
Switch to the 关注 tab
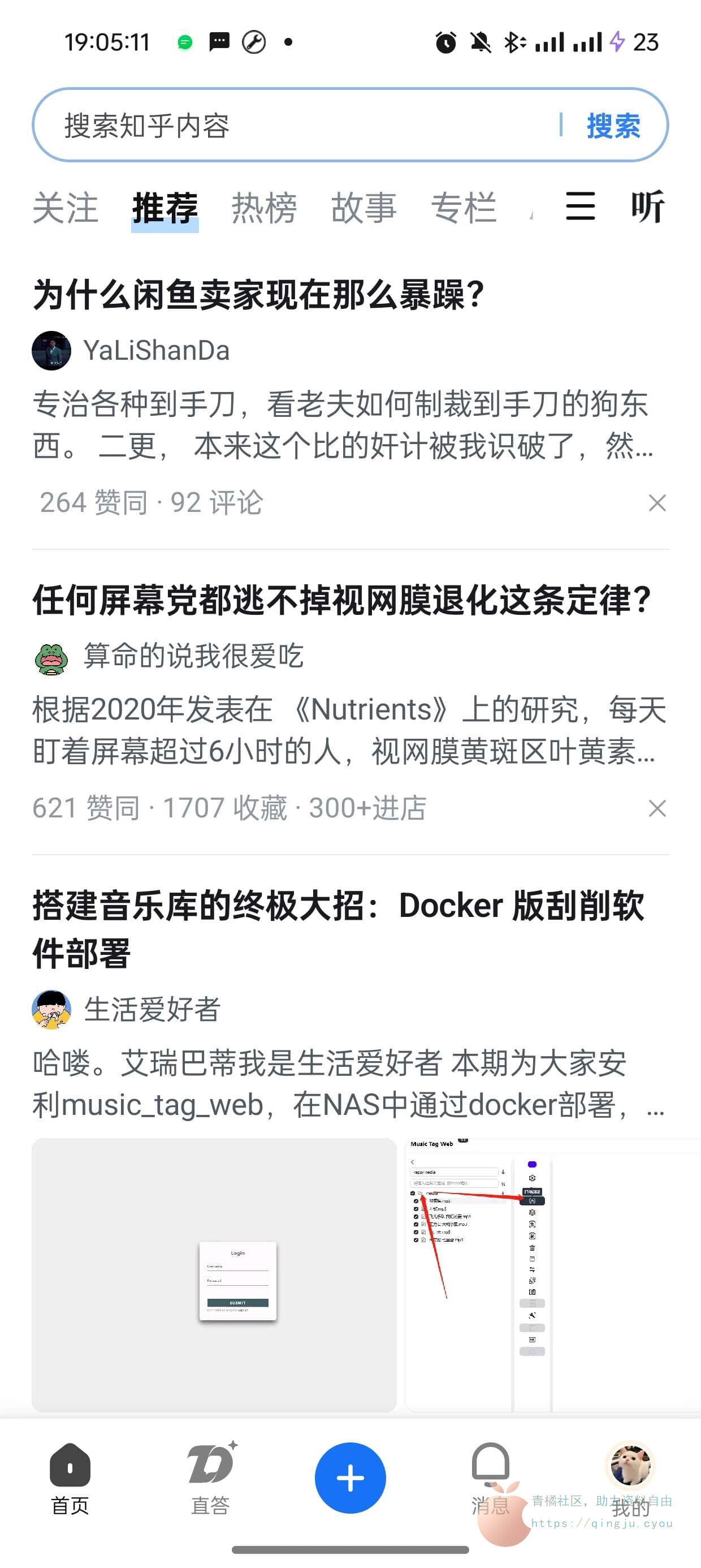(65, 208)
